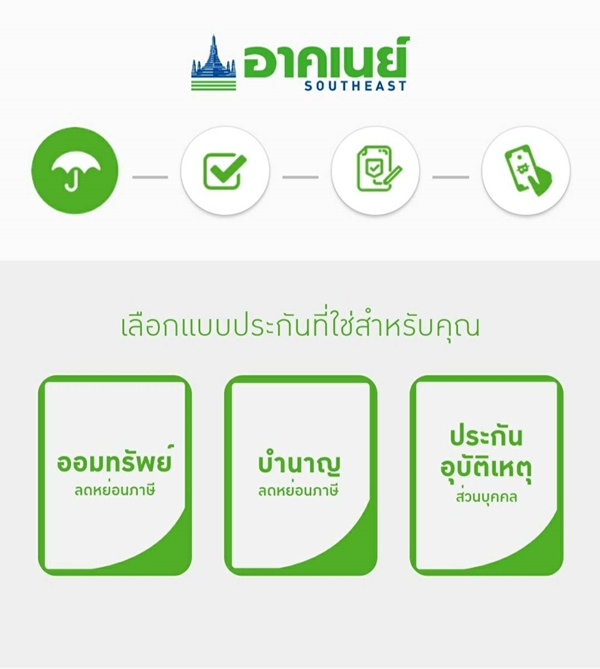The height and width of the screenshot is (669, 600).
Task: Choose the บำนาญ tax-deduction plan card
Action: tap(300, 475)
